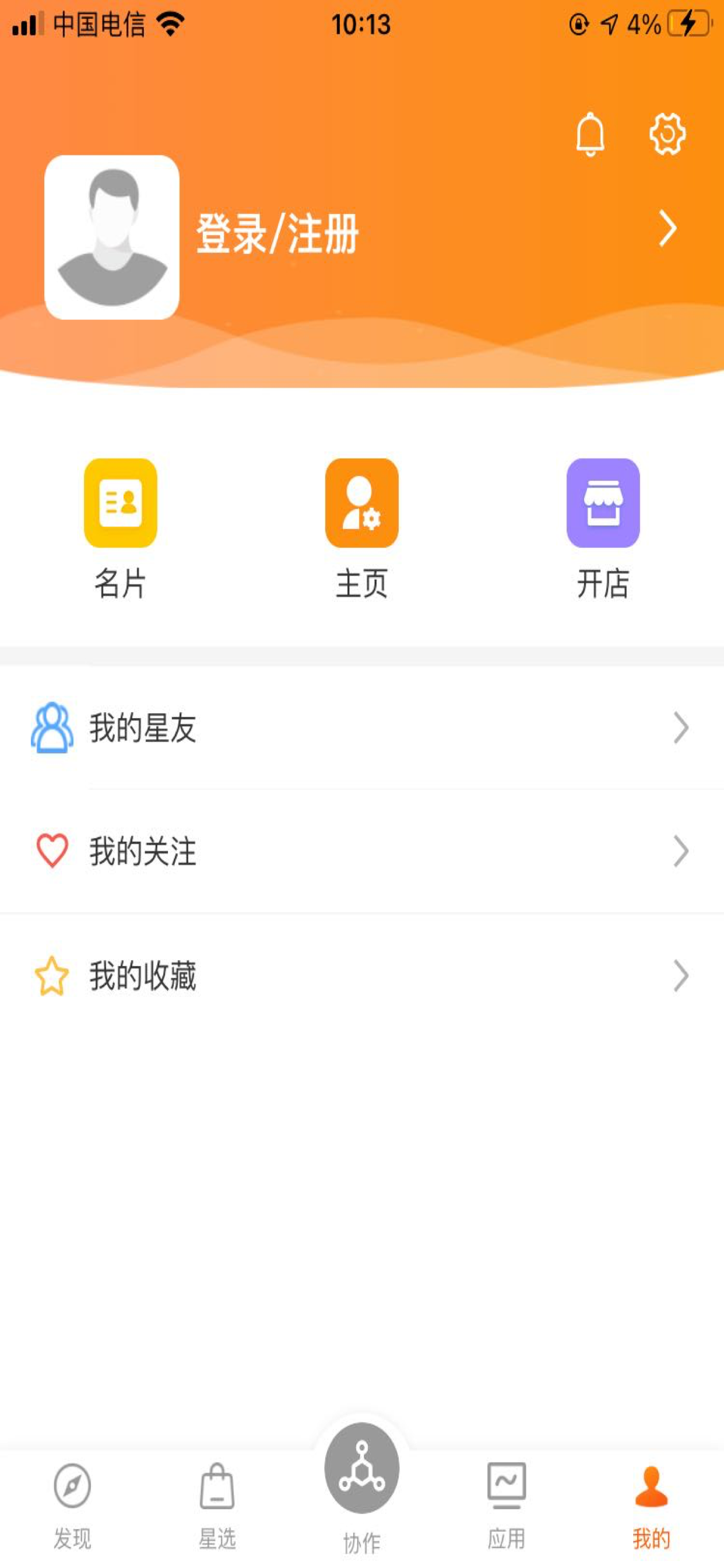The image size is (724, 1568).
Task: Open 我的关注 row
Action: coord(362,851)
